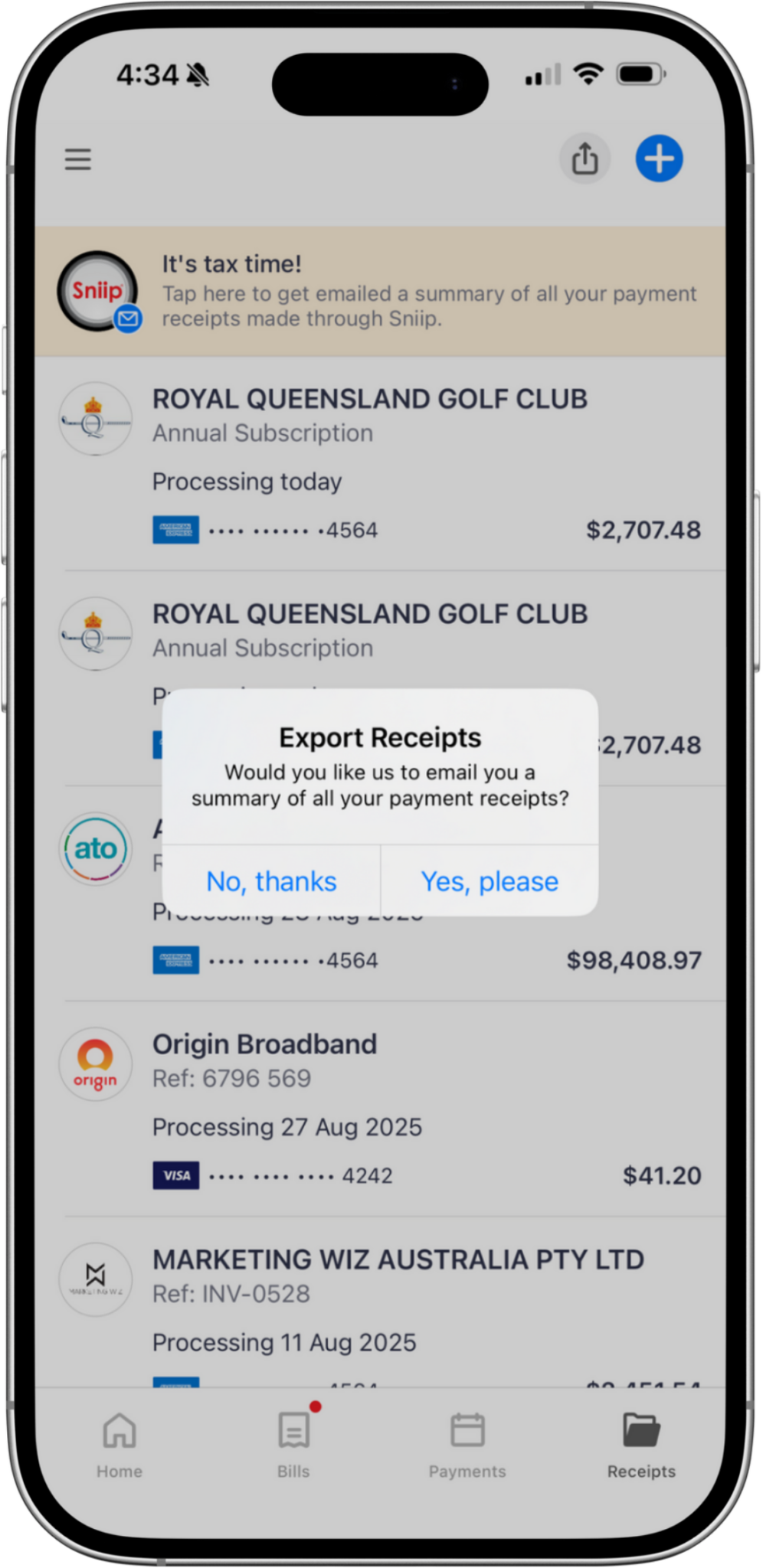Open the hamburger navigation menu
This screenshot has height=1568, width=763.
[77, 158]
